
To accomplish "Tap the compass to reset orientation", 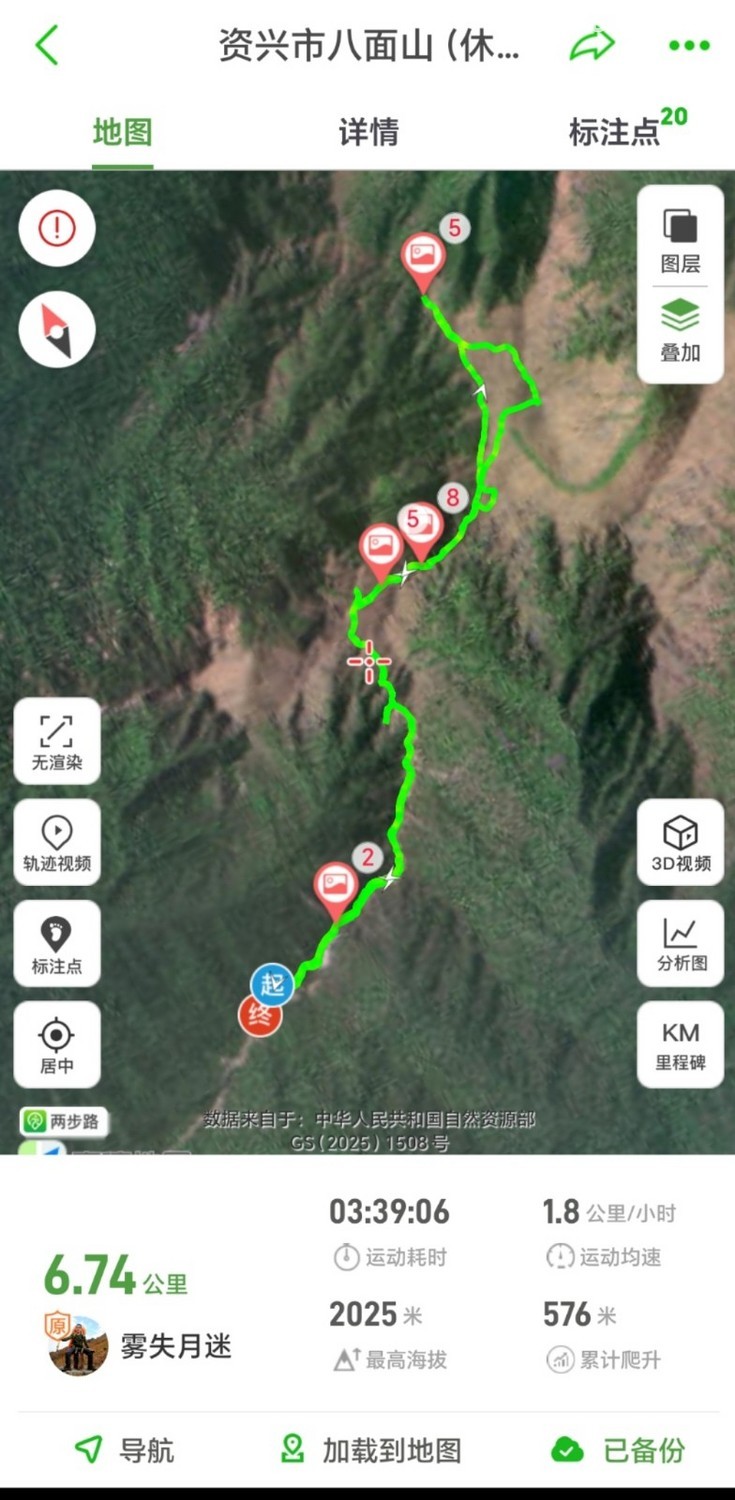I will (57, 329).
